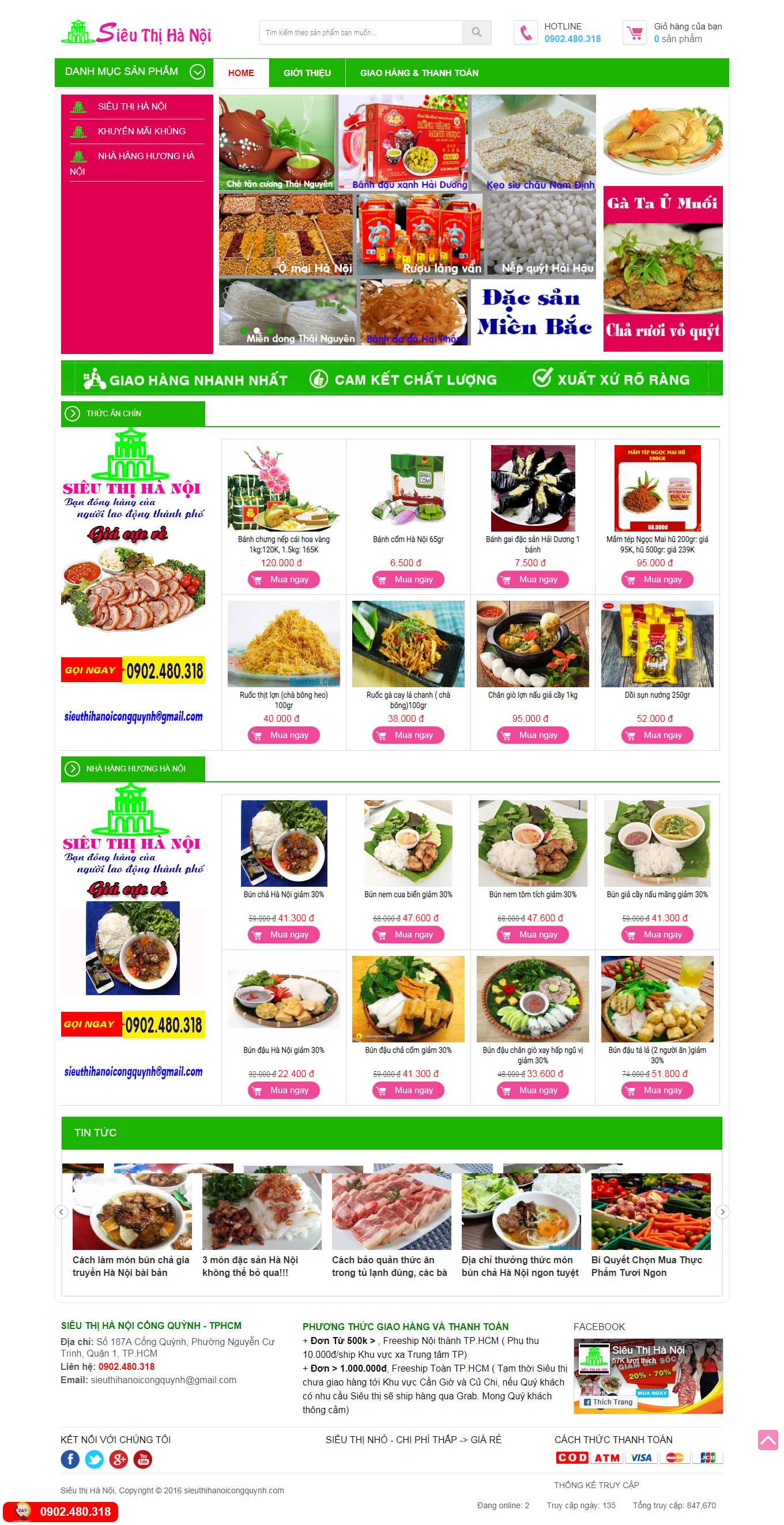The image size is (784, 1525).
Task: Tap the product search field
Action: tap(361, 32)
